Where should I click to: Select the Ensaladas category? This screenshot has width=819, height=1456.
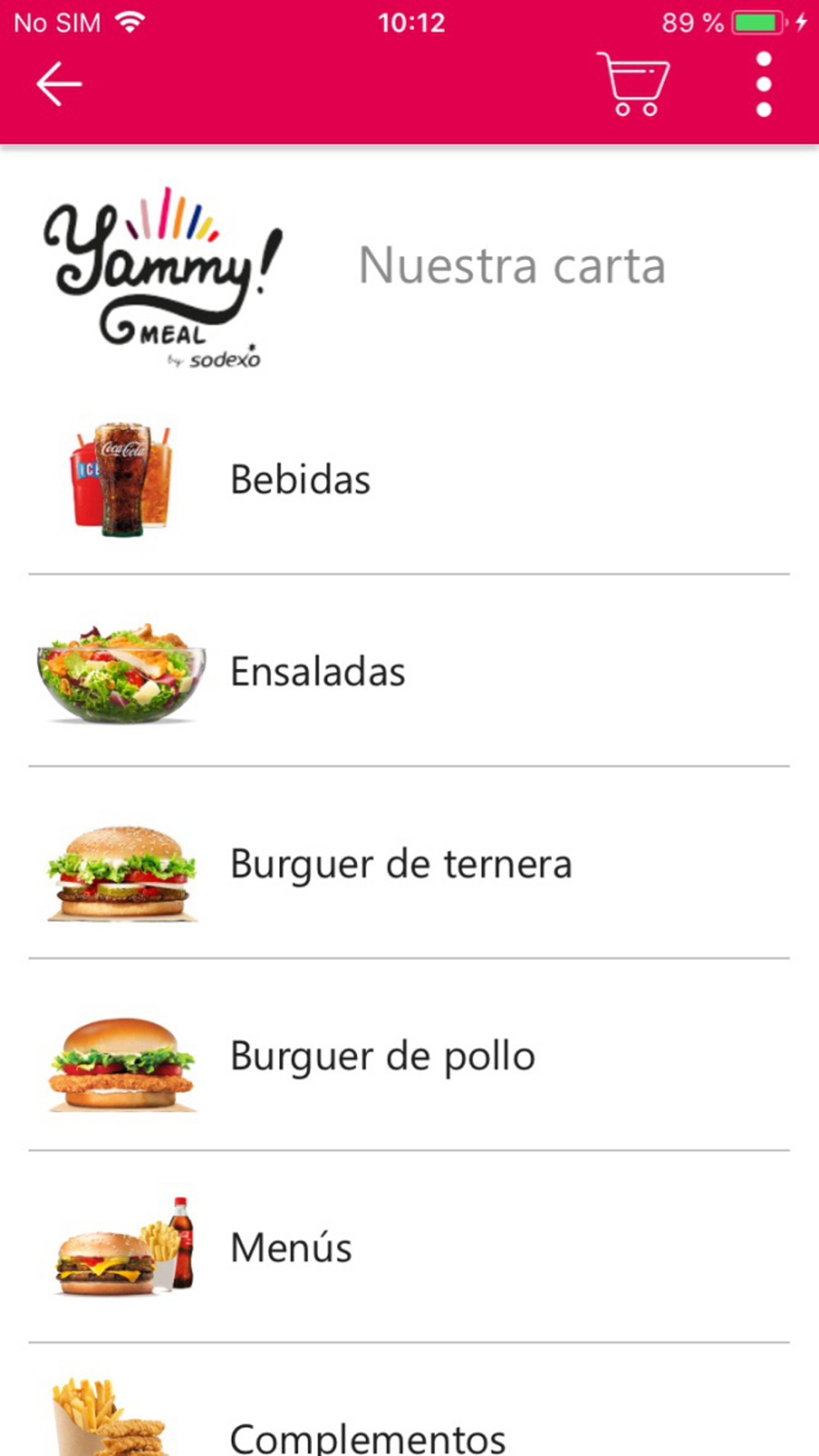(x=318, y=672)
